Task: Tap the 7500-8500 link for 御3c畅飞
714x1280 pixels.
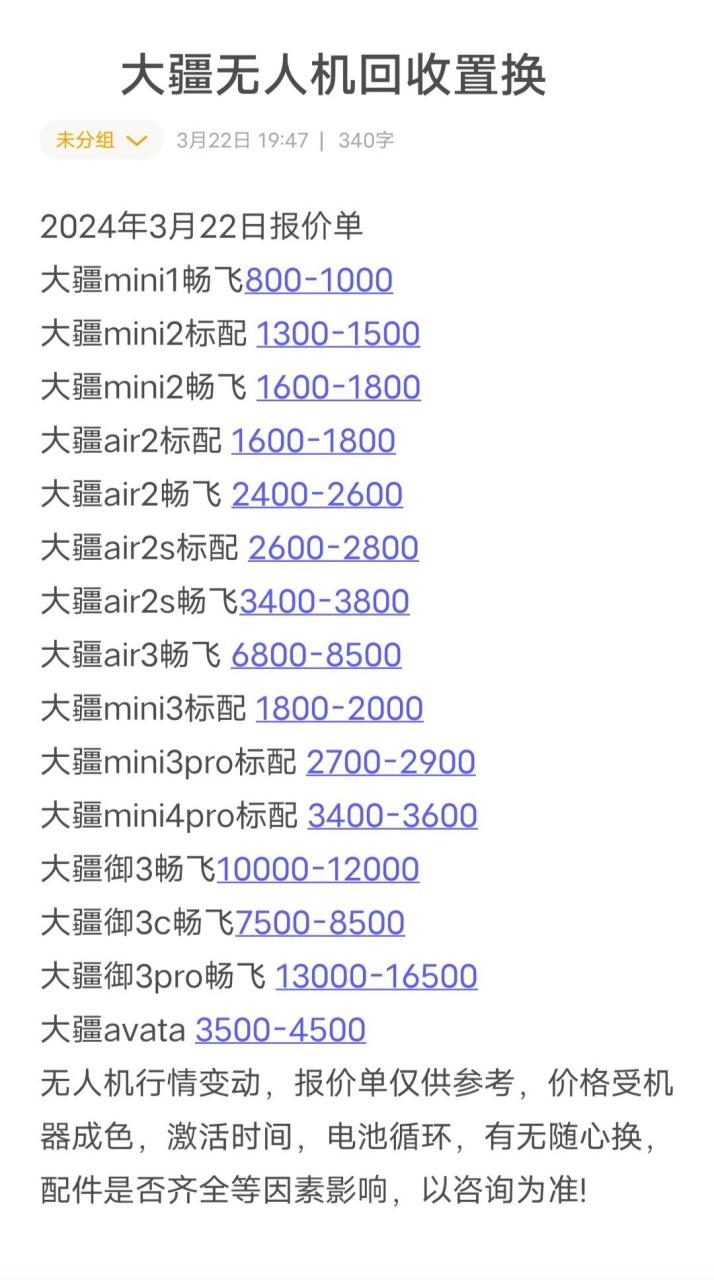Action: pos(320,923)
